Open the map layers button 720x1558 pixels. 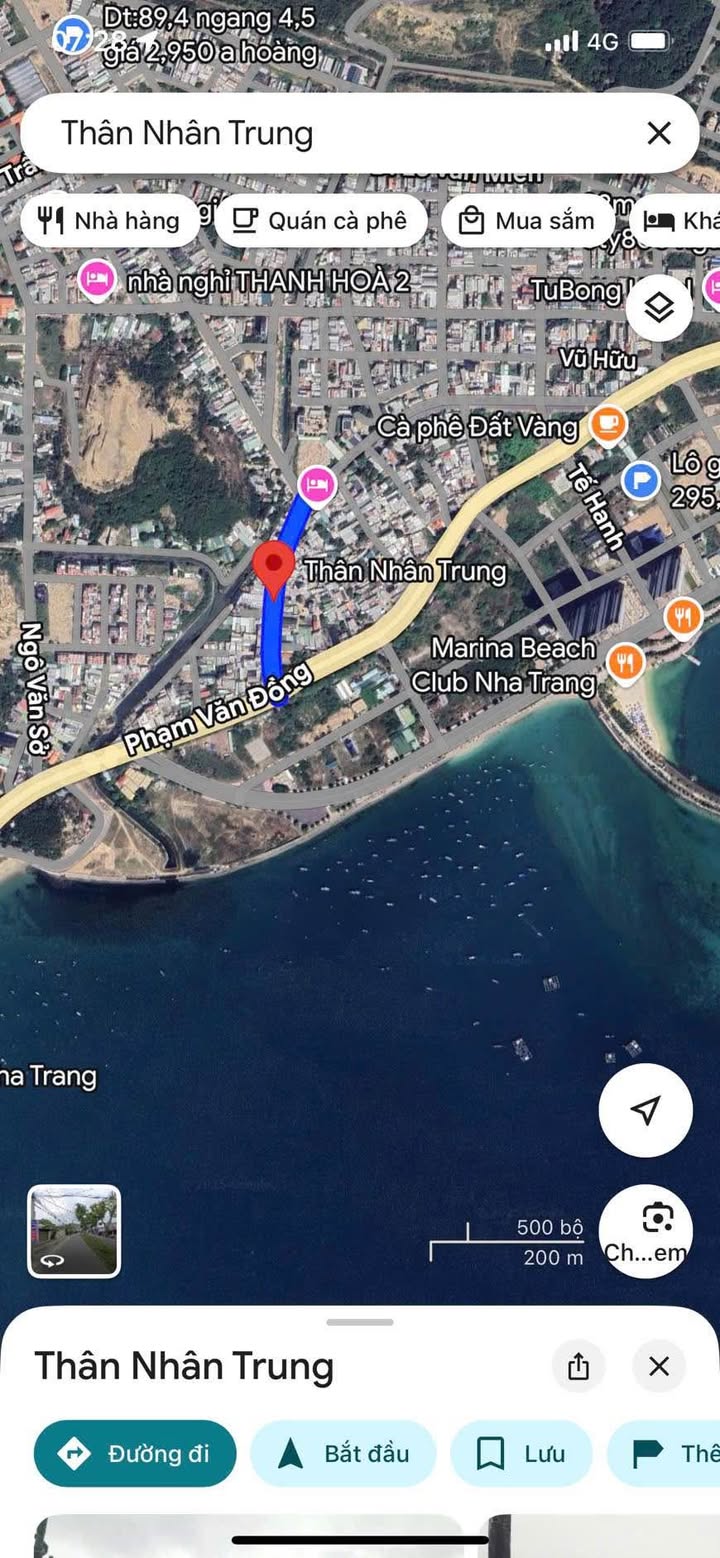click(659, 308)
